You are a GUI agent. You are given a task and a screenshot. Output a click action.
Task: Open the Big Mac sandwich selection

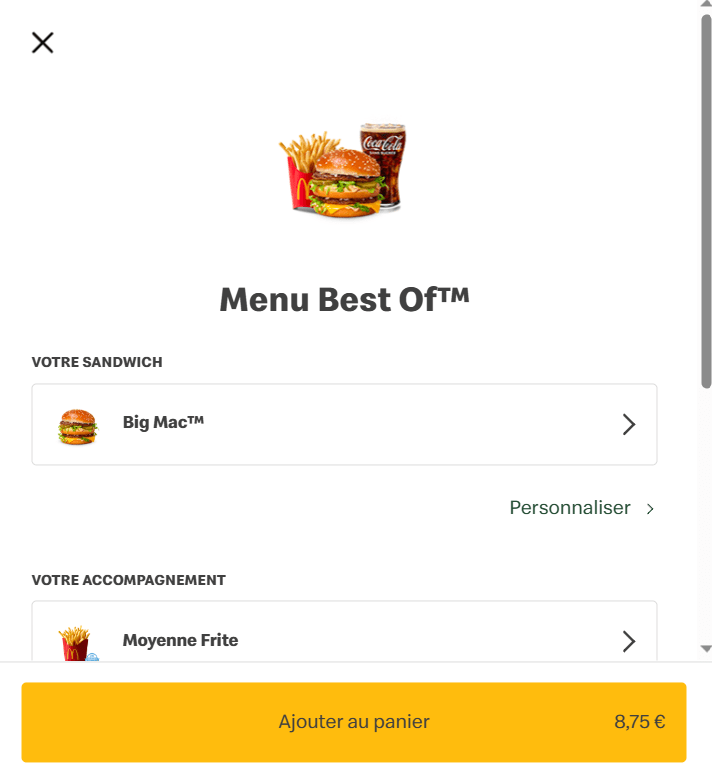pyautogui.click(x=344, y=424)
